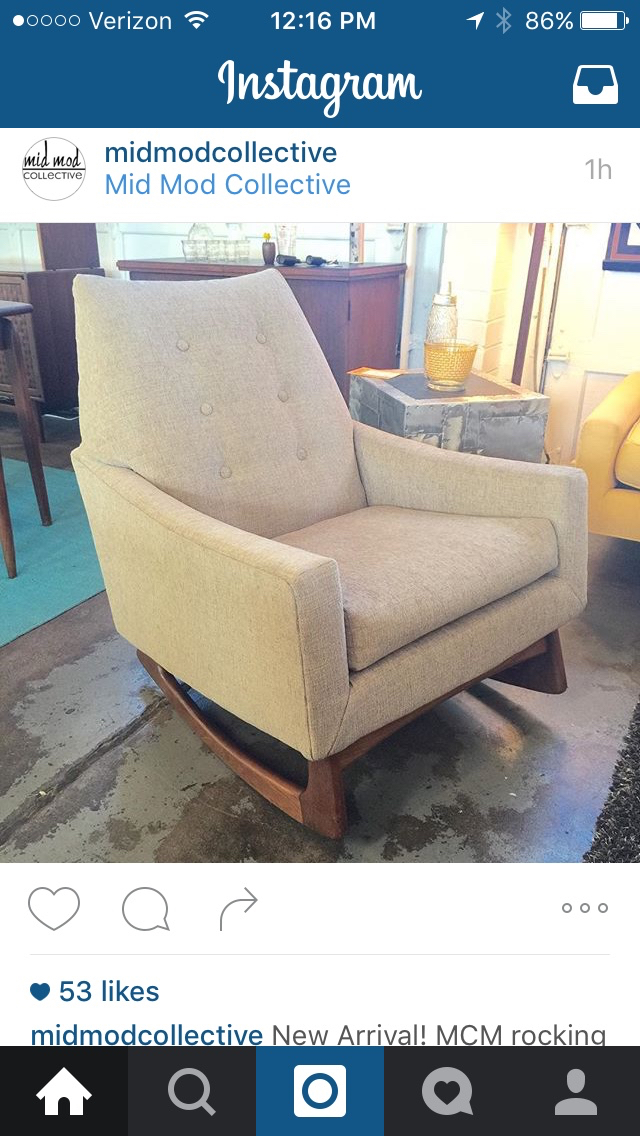Switch to the Activity heart tab
This screenshot has width=640, height=1136.
(x=447, y=1091)
